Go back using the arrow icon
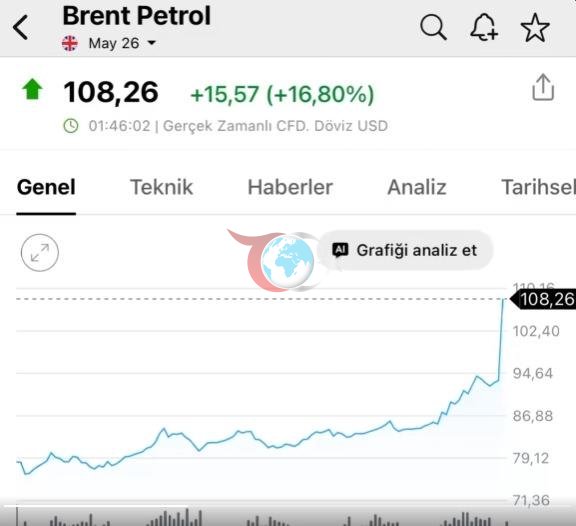Screen dimensions: 576x526 point(20,27)
